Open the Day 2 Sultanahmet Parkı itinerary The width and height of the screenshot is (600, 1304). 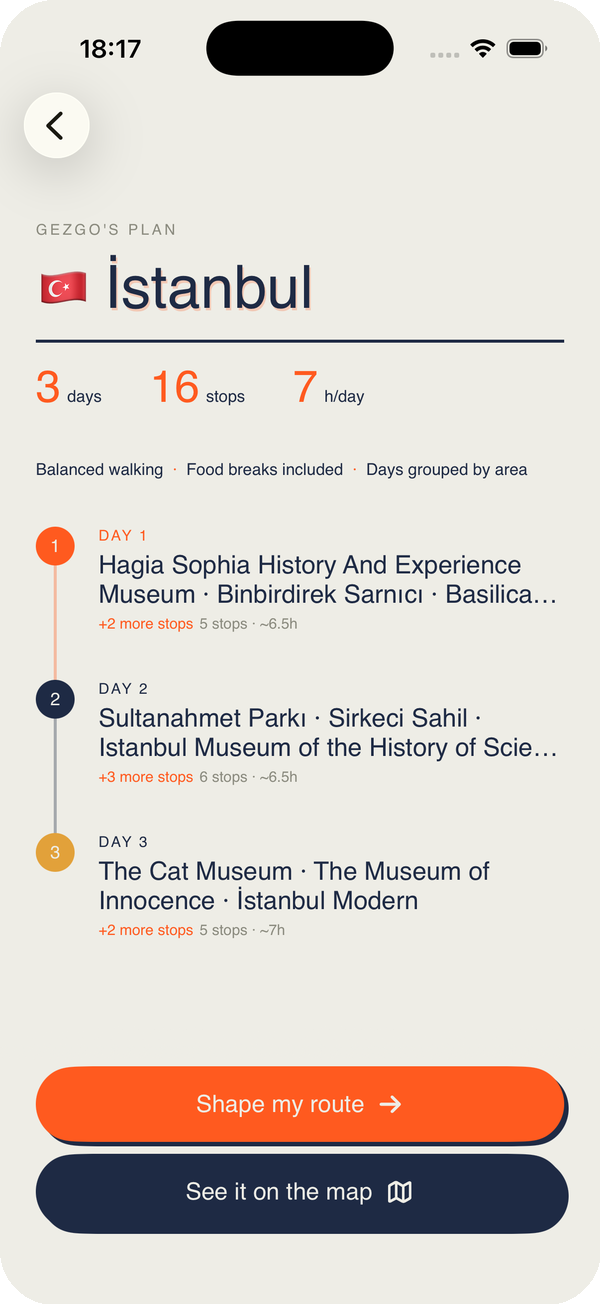[300, 733]
